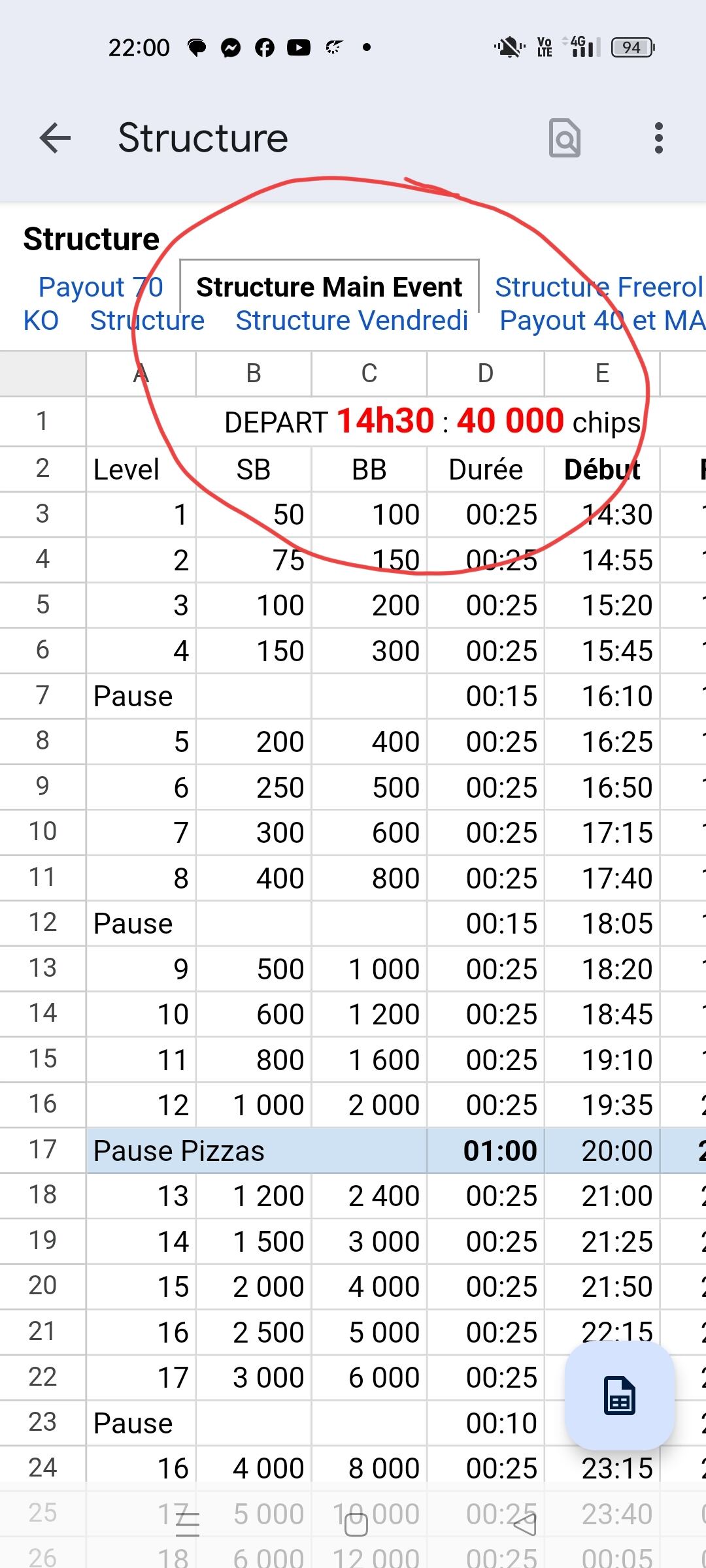Open recent apps from navigation bar
The height and width of the screenshot is (1568, 706).
(188, 1525)
